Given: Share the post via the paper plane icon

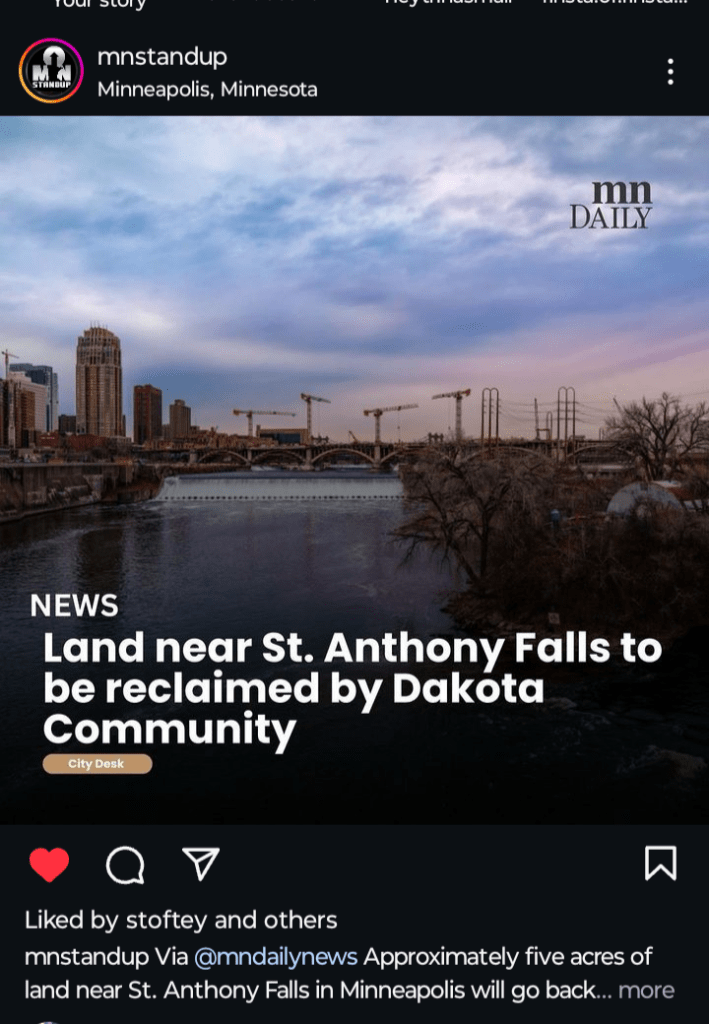Looking at the screenshot, I should click(x=201, y=864).
